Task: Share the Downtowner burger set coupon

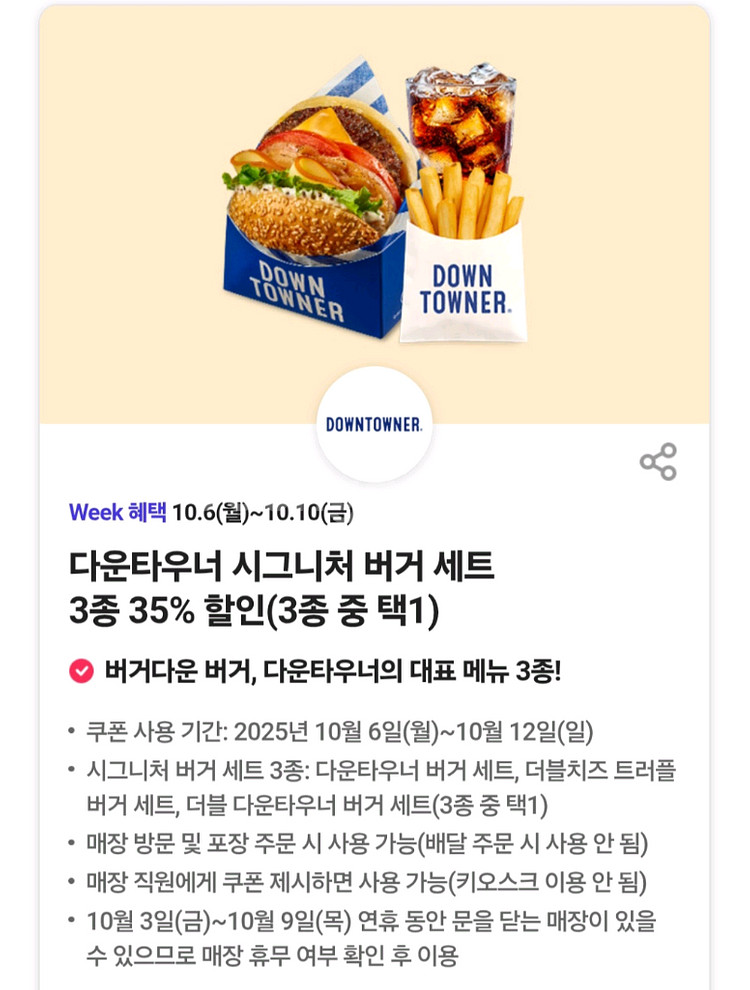Action: tap(658, 462)
